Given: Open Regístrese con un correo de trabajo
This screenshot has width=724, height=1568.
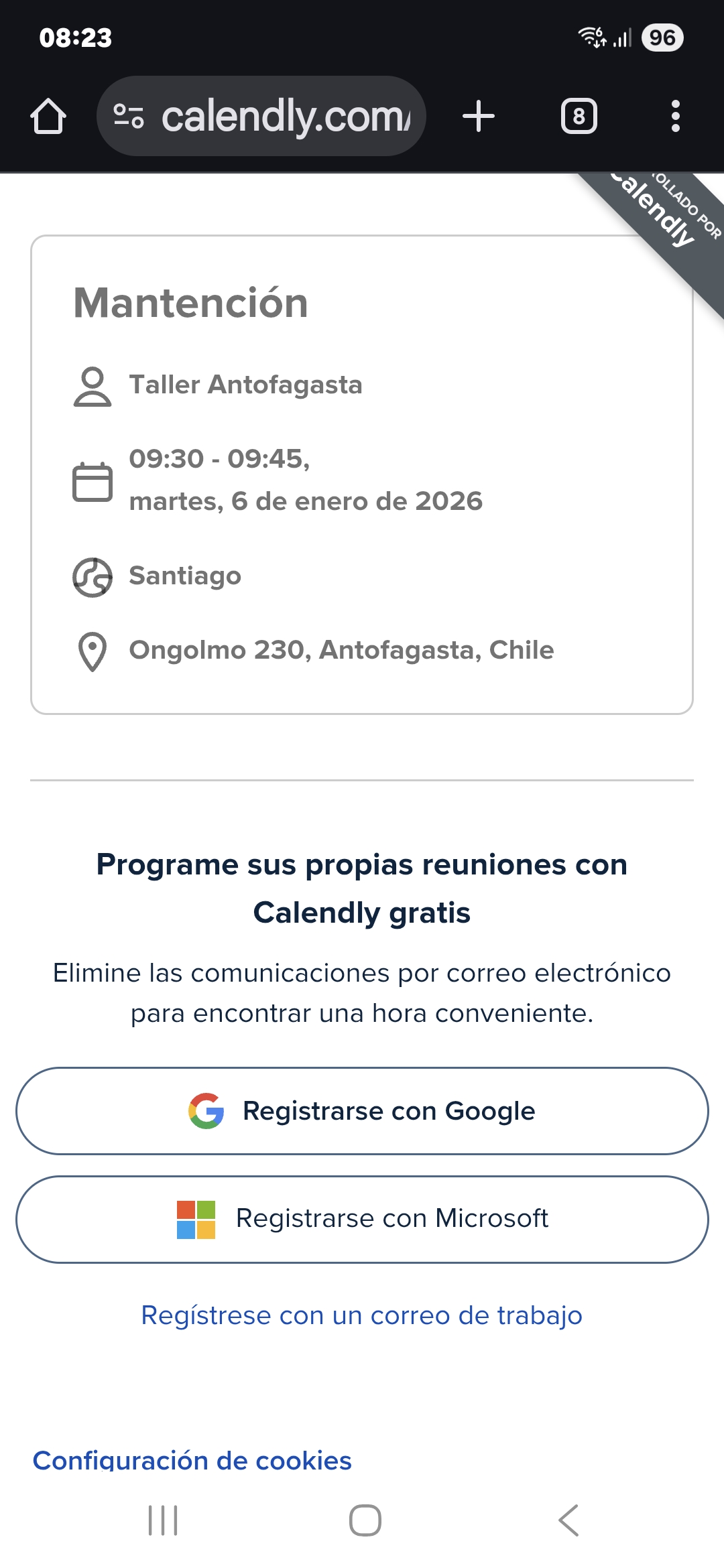Looking at the screenshot, I should 362,1315.
